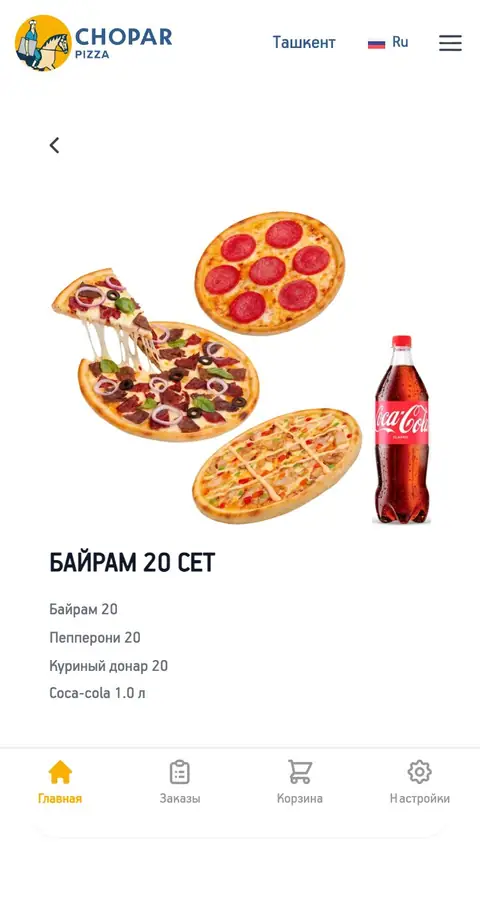
Task: Open the hamburger menu
Action: click(x=450, y=43)
